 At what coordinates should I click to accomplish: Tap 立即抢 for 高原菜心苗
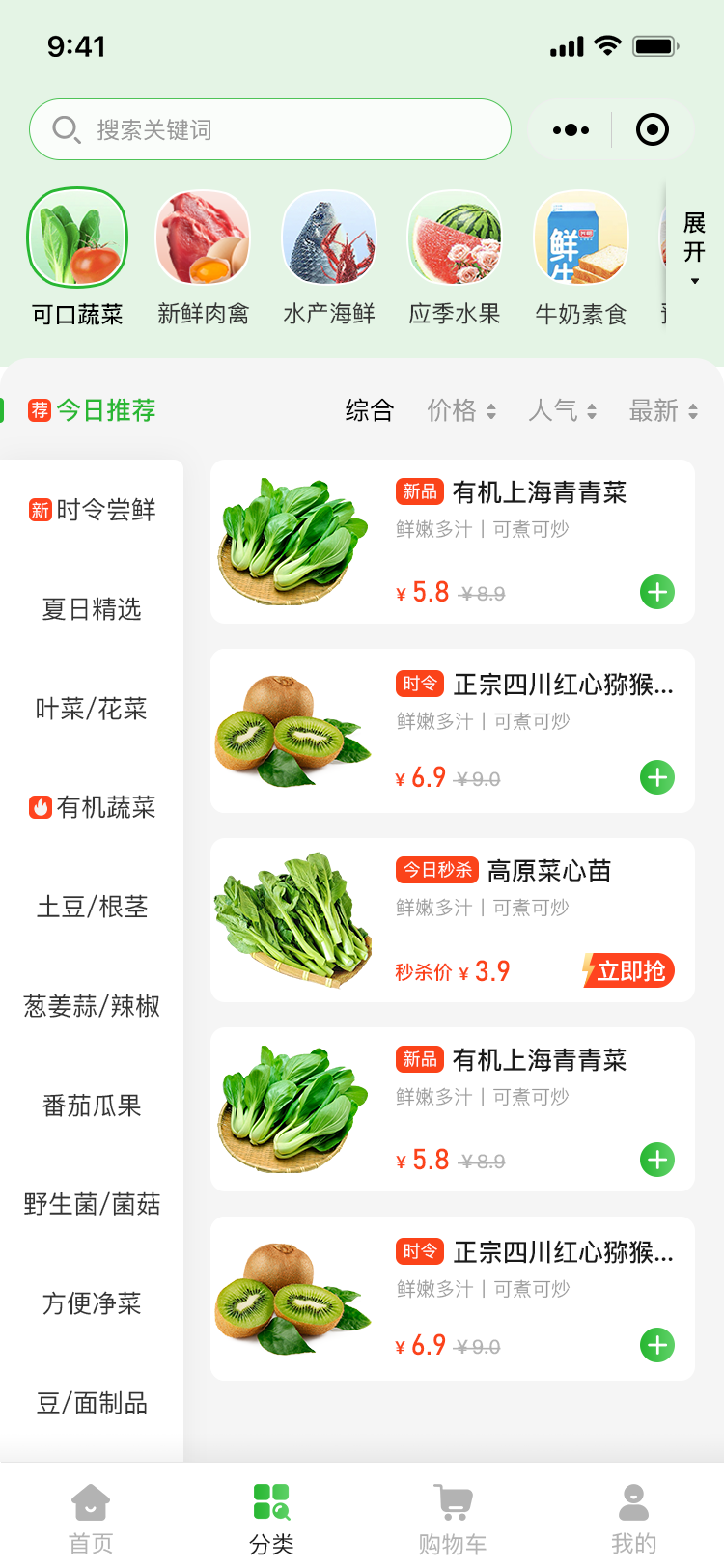(629, 970)
